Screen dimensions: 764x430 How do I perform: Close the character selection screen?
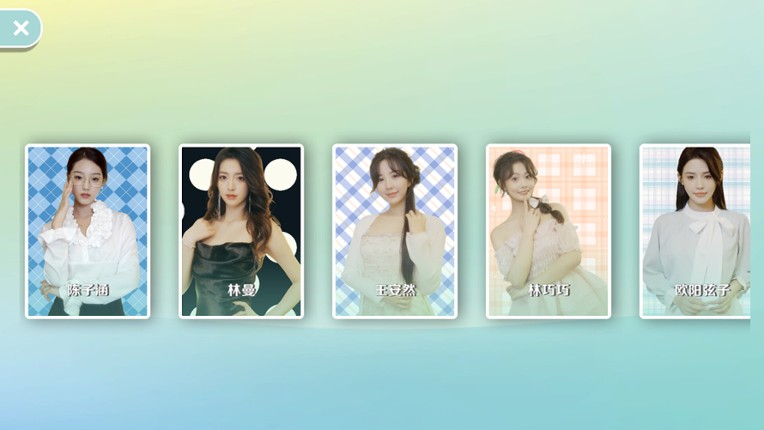(x=20, y=28)
